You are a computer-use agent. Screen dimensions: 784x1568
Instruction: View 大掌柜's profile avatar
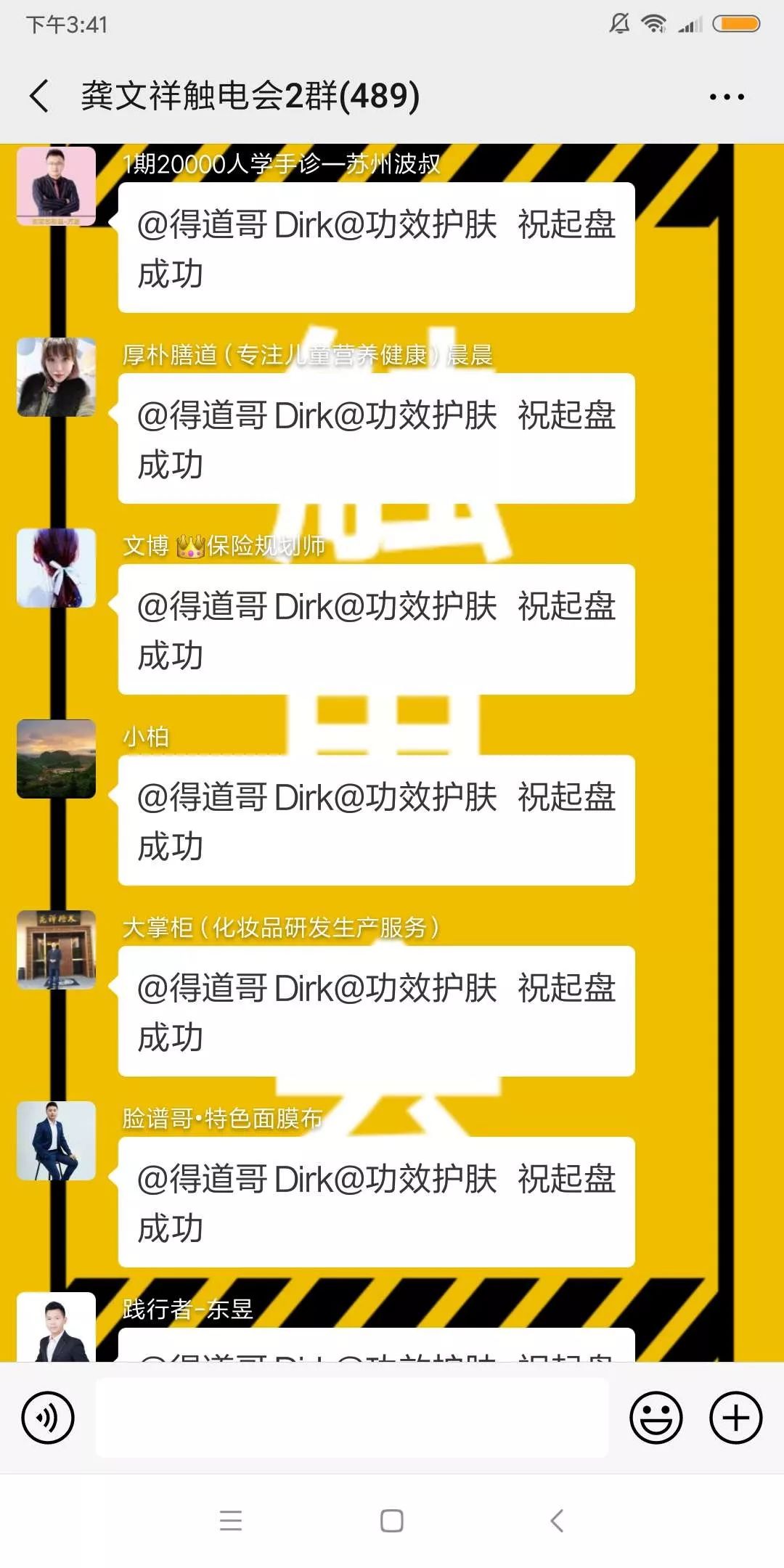click(57, 950)
